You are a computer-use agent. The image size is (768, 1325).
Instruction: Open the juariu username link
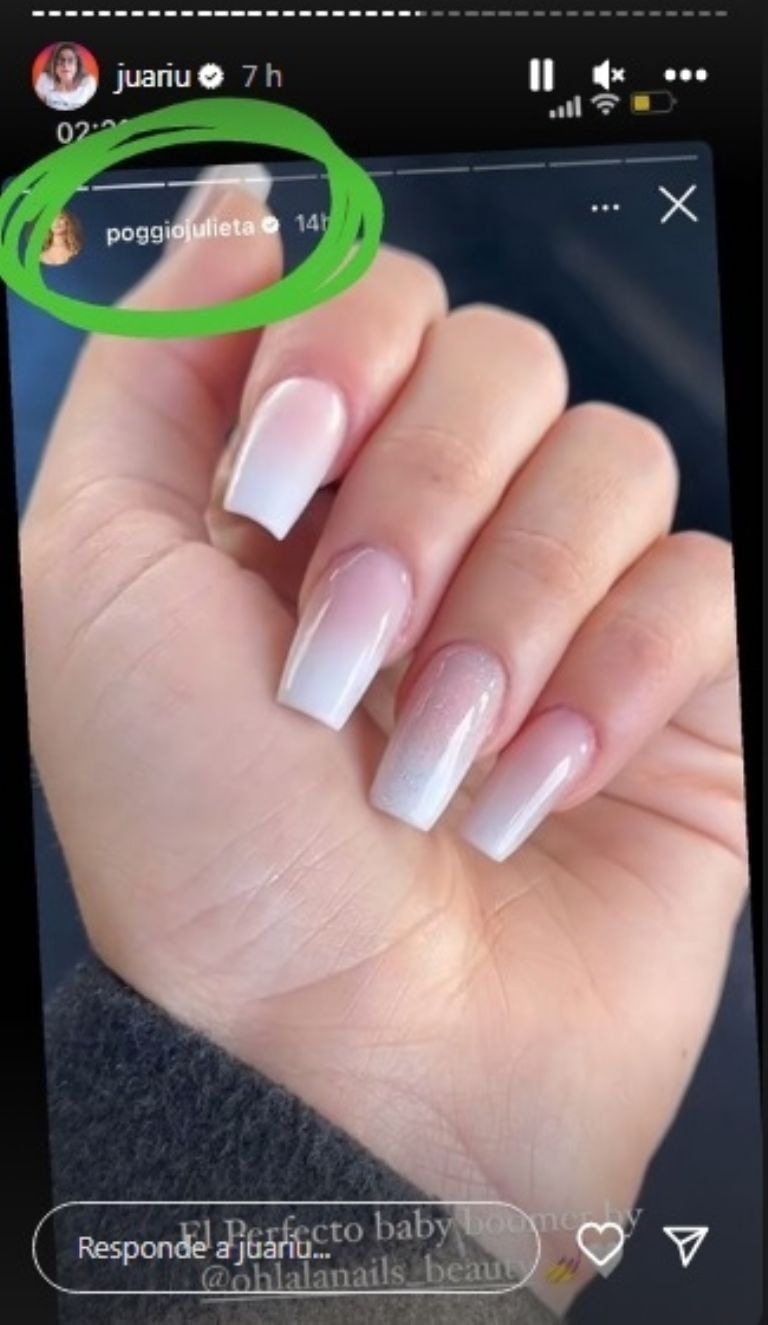(152, 77)
